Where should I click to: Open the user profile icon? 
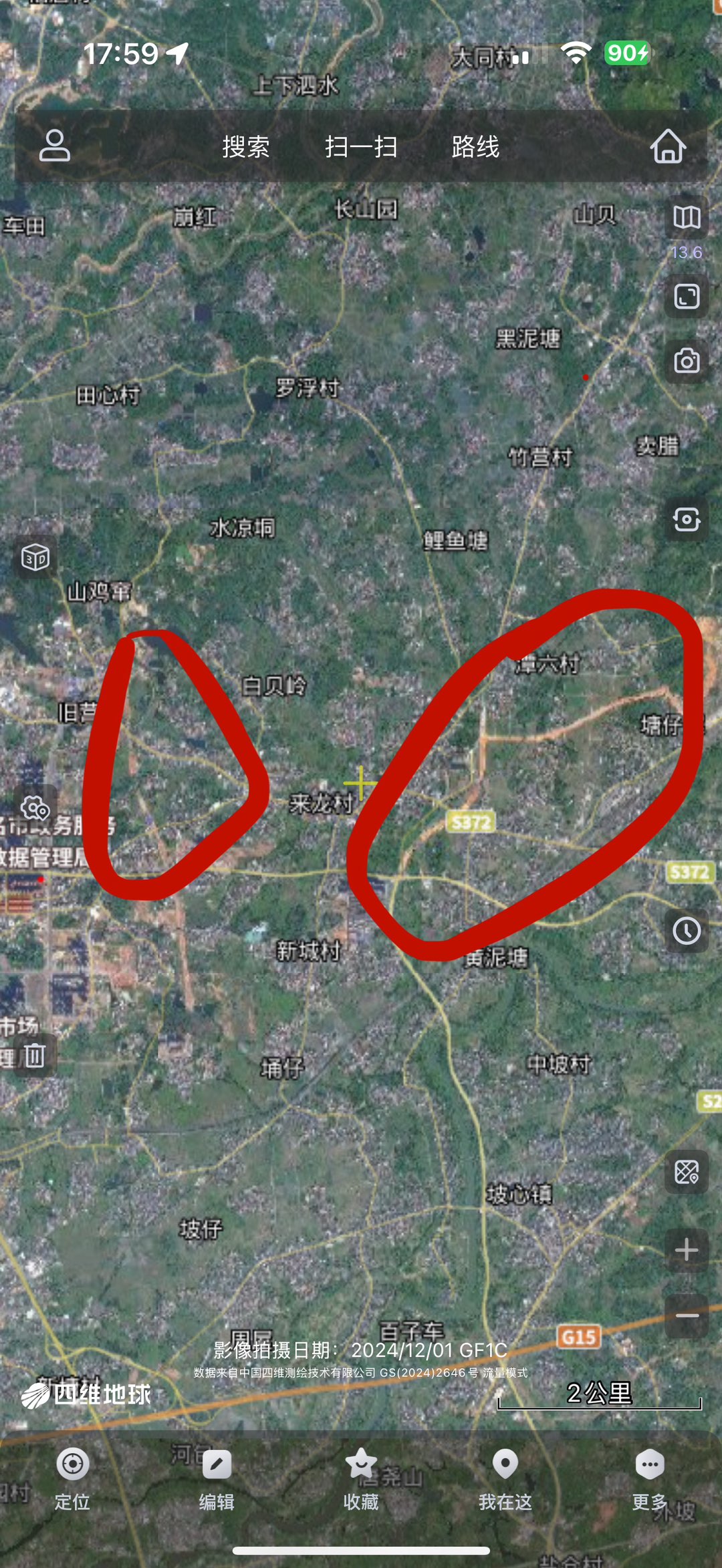click(54, 146)
